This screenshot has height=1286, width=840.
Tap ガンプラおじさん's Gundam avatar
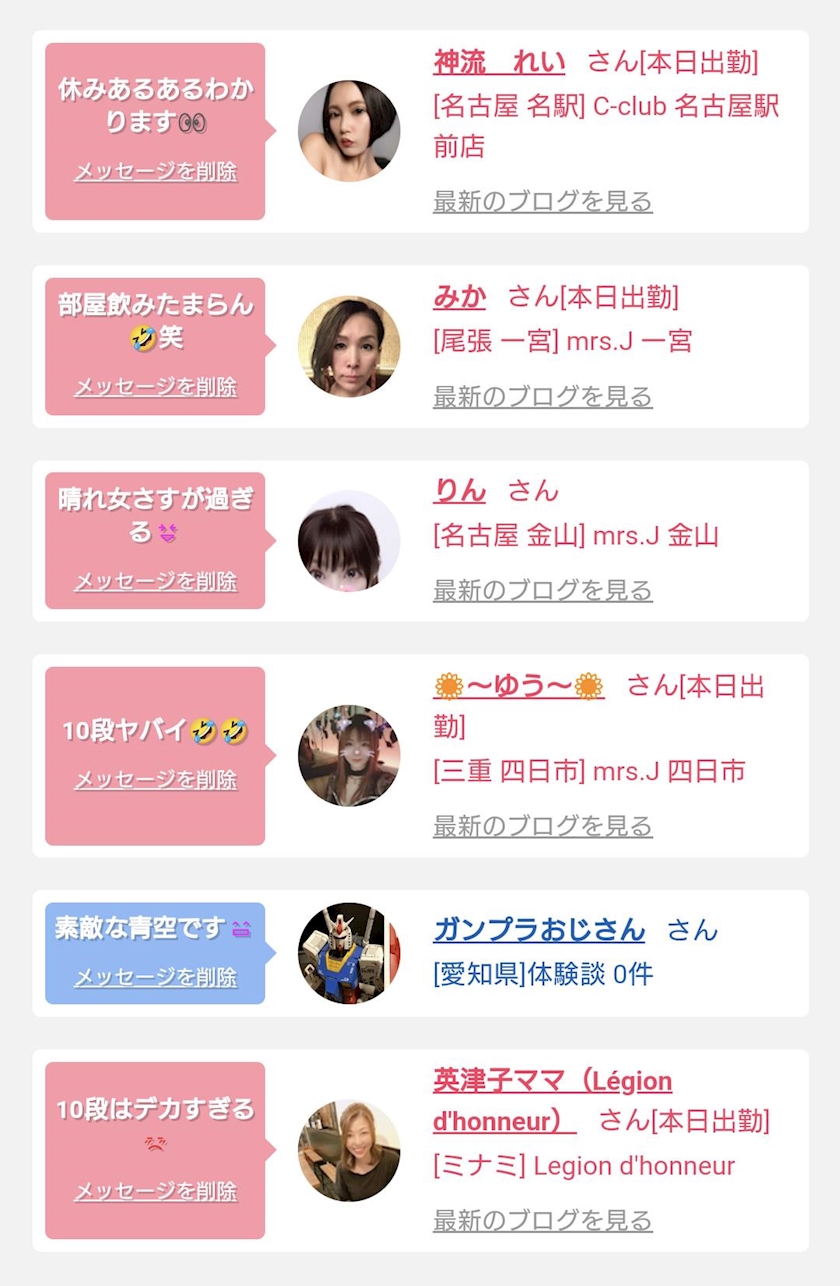[x=349, y=953]
